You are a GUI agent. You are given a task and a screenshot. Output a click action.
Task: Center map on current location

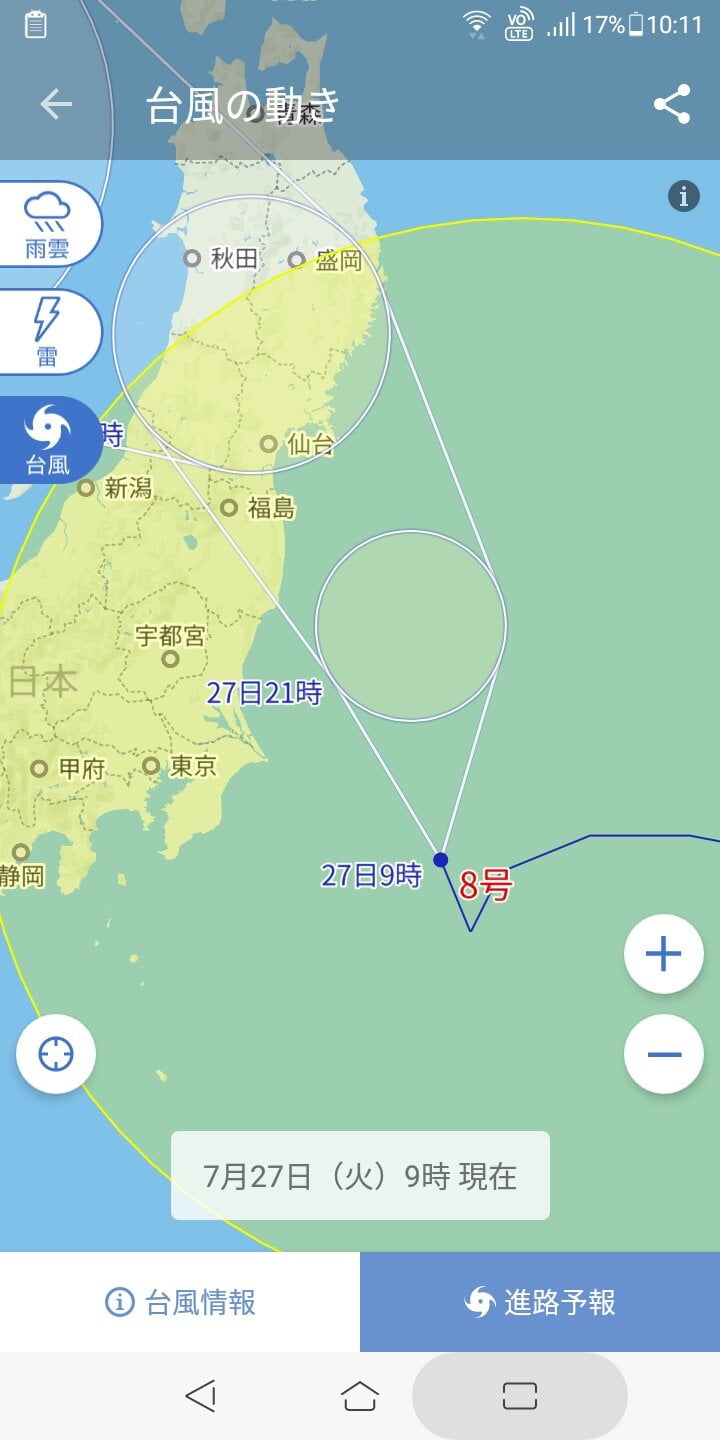(56, 1054)
